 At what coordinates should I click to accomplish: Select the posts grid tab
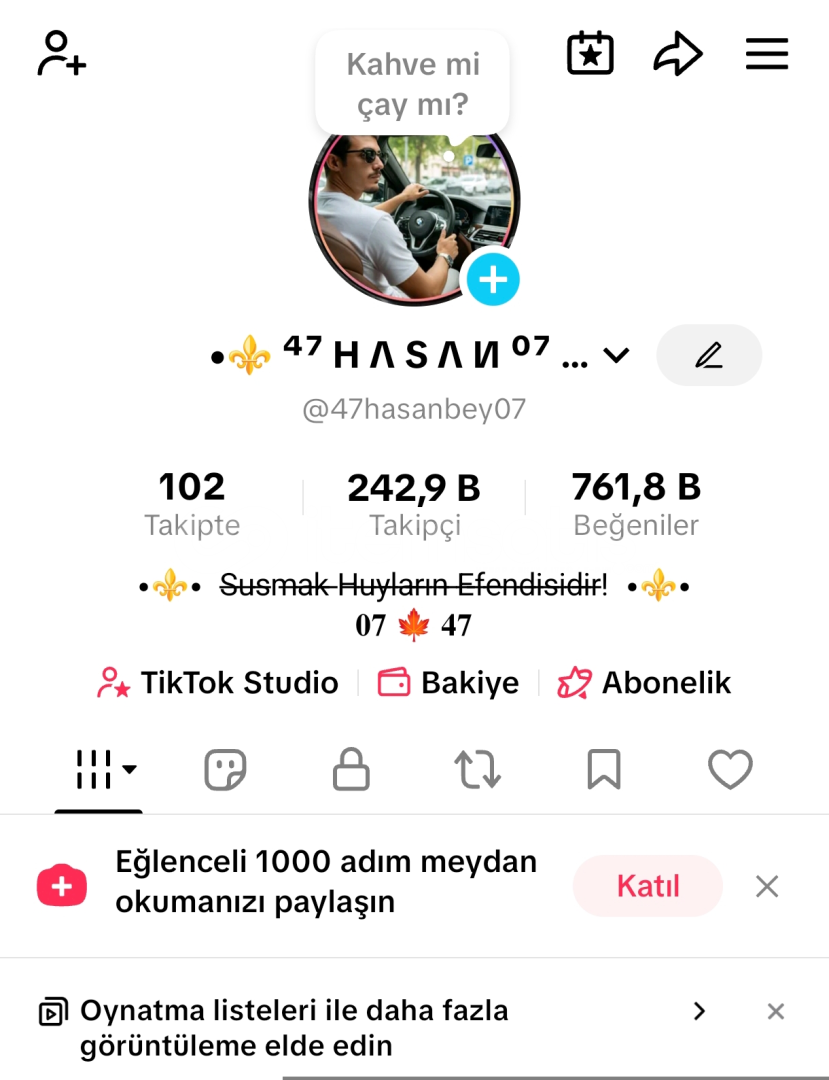(x=98, y=770)
